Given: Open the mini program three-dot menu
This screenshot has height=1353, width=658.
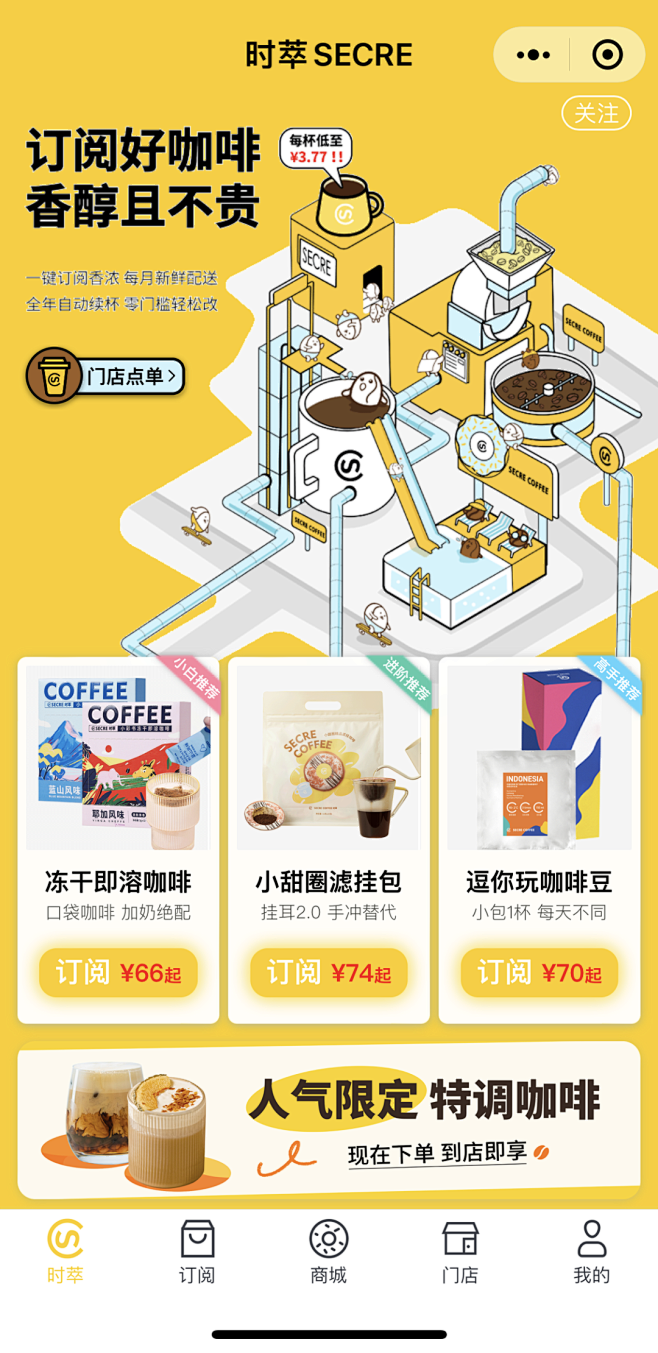Looking at the screenshot, I should tap(534, 55).
